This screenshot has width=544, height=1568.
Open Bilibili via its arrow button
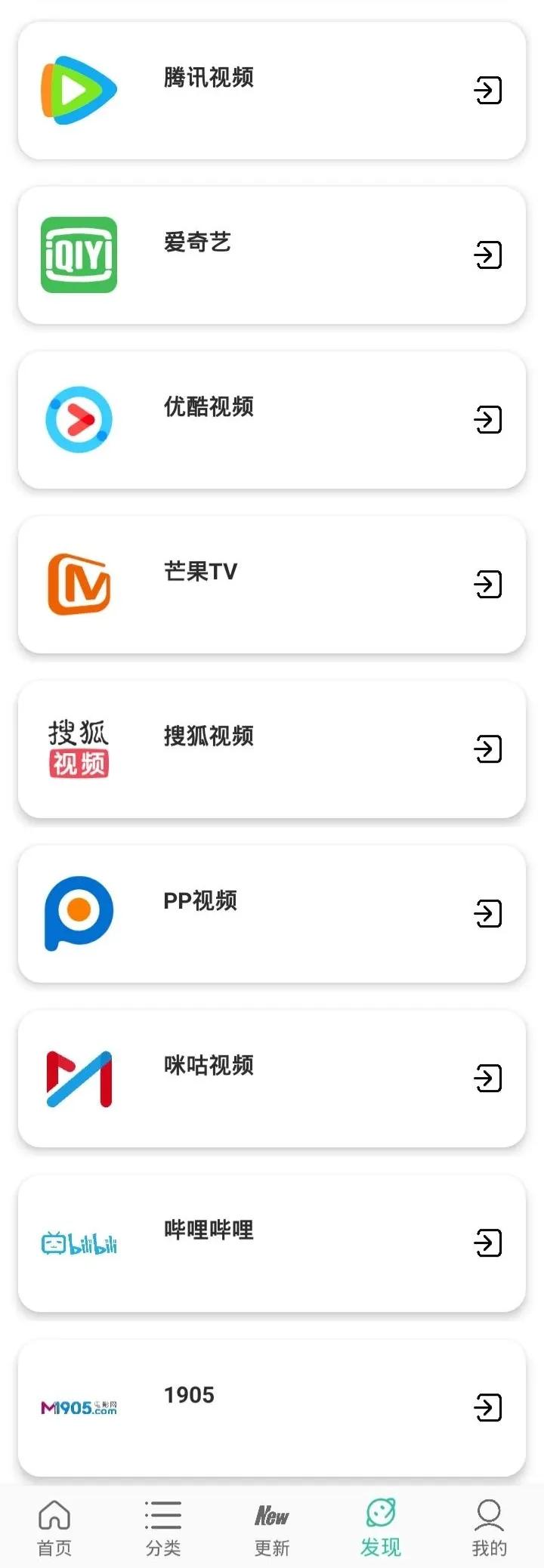487,1243
